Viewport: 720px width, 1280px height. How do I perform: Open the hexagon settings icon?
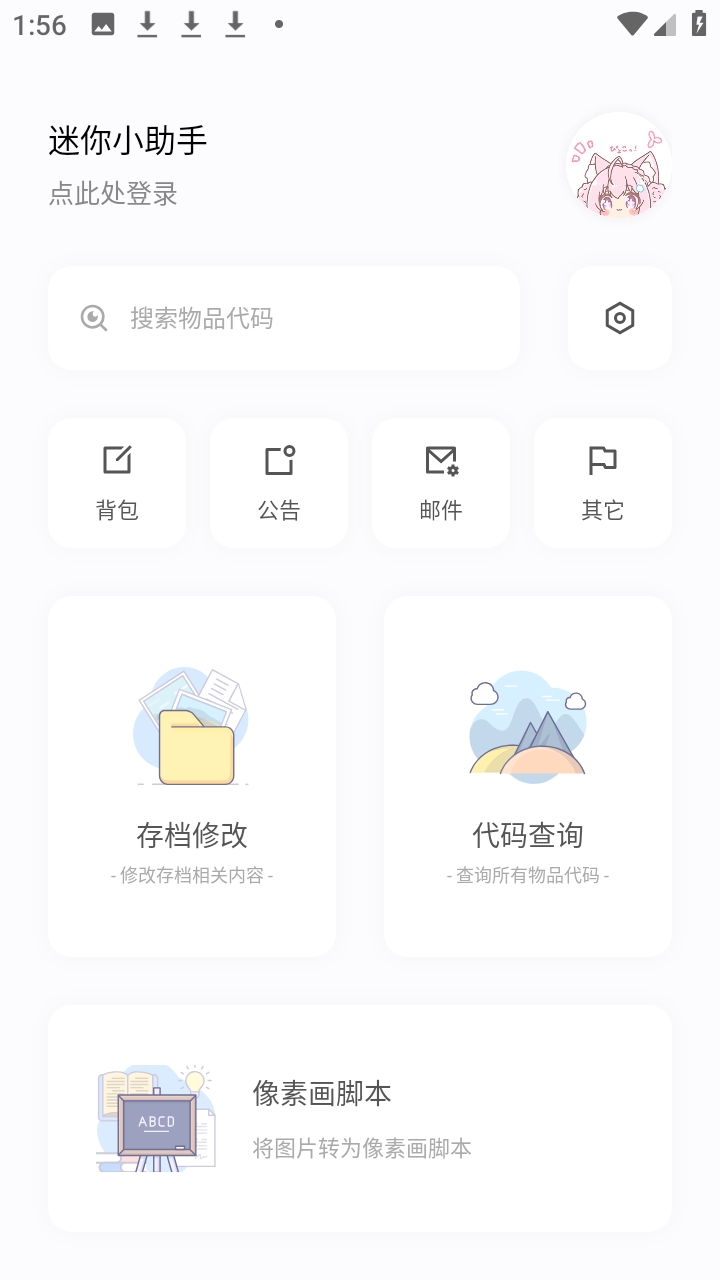point(620,318)
